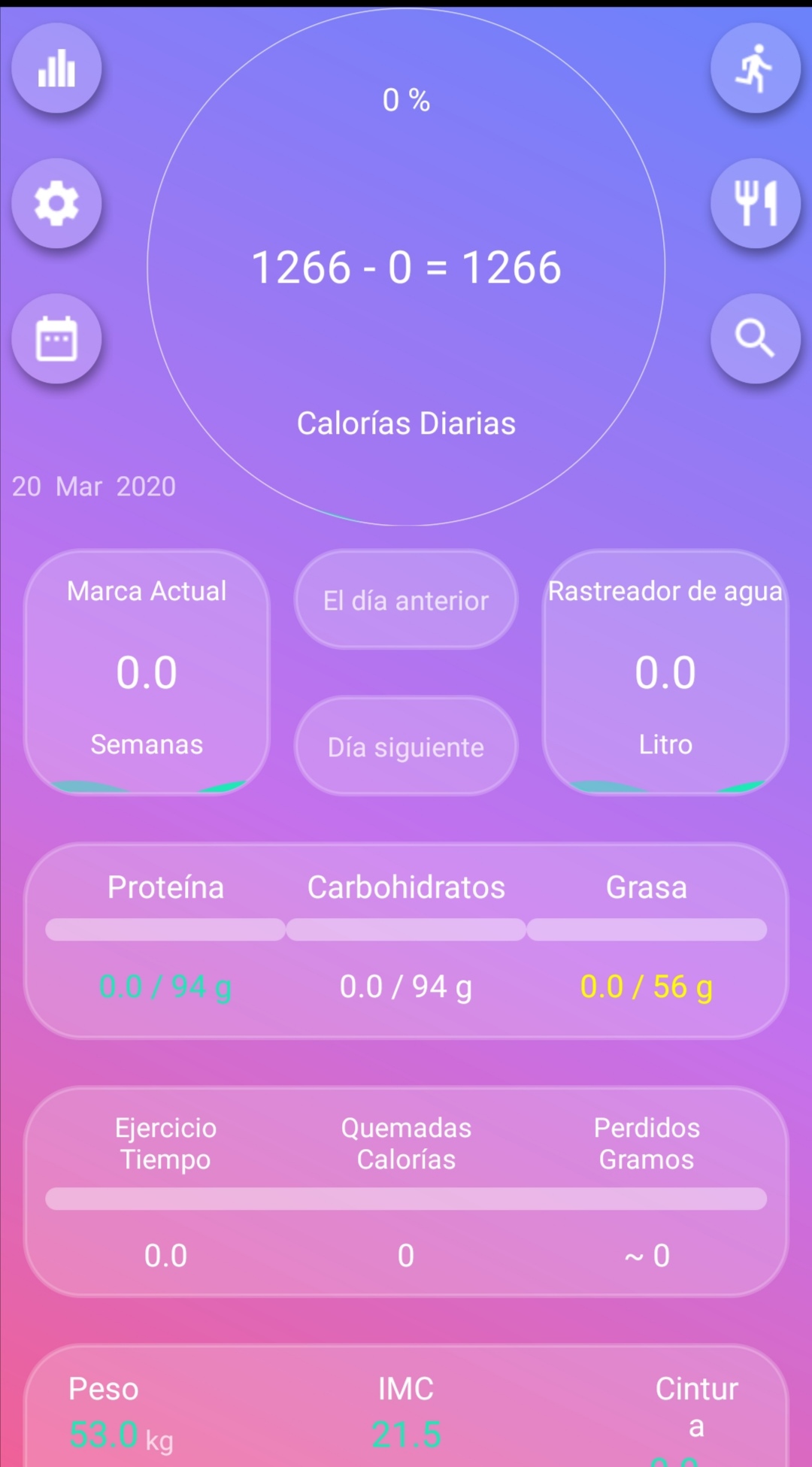Open the Marca Actual card
This screenshot has width=812, height=1467.
[147, 671]
